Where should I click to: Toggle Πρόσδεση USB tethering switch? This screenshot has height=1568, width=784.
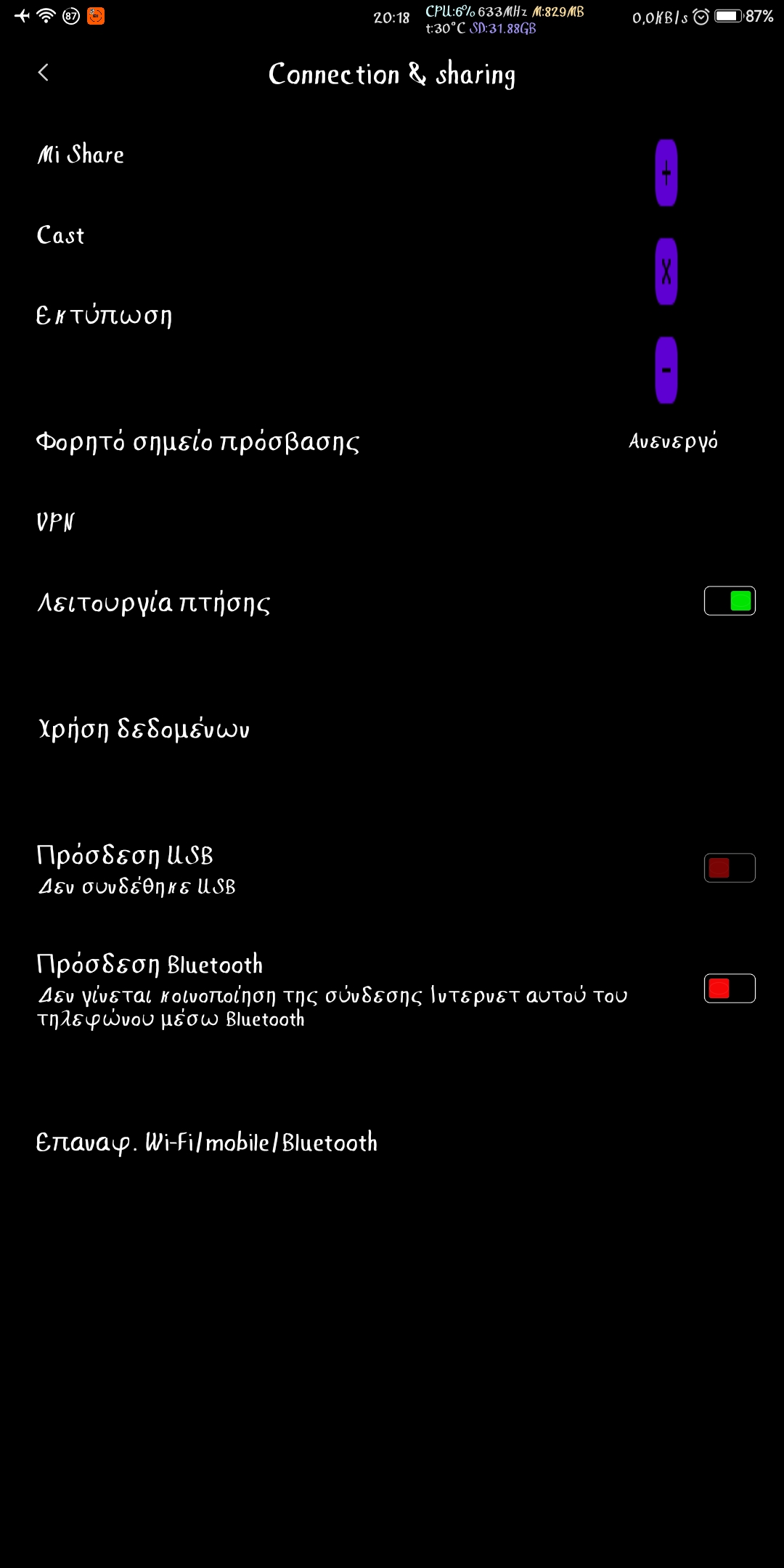(x=730, y=868)
